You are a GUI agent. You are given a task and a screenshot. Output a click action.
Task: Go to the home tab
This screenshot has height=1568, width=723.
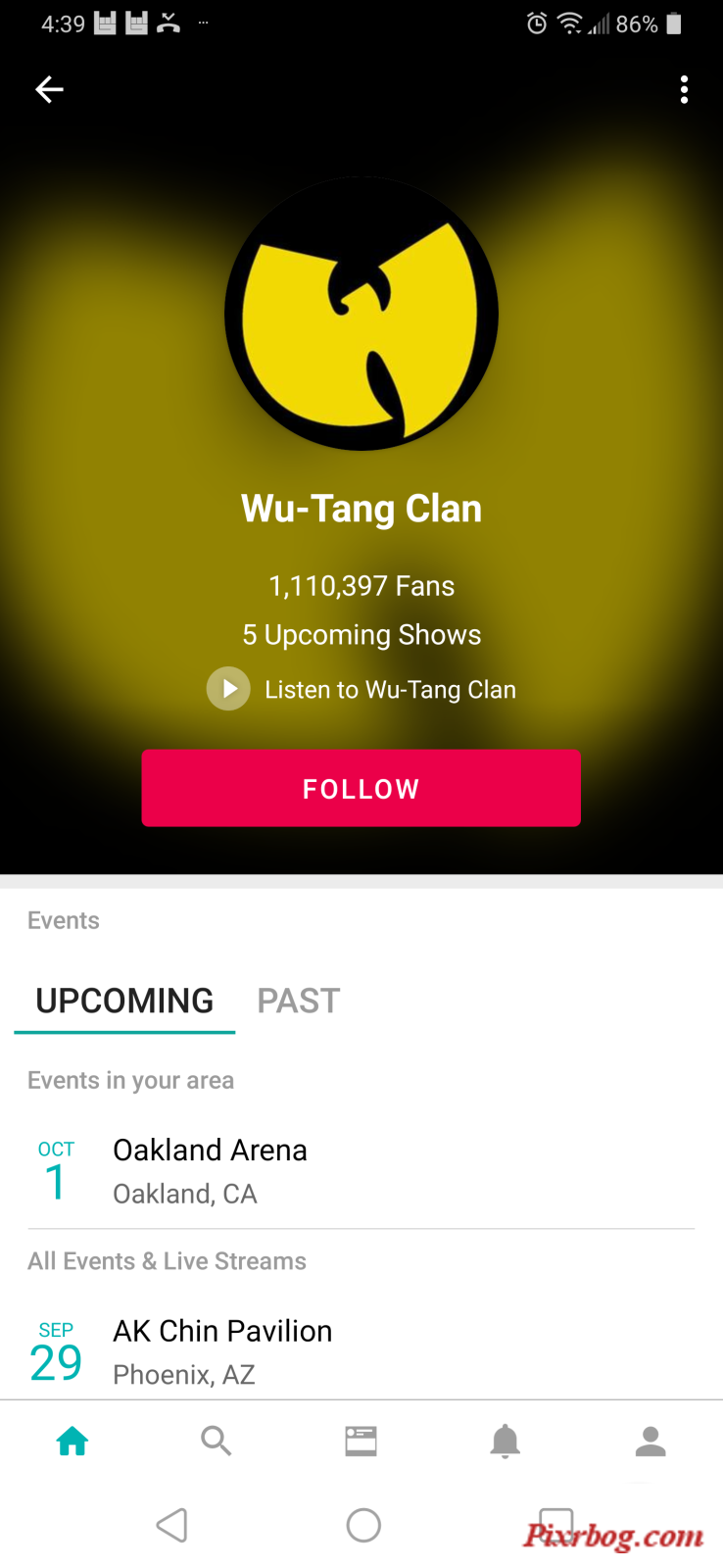pyautogui.click(x=72, y=1441)
